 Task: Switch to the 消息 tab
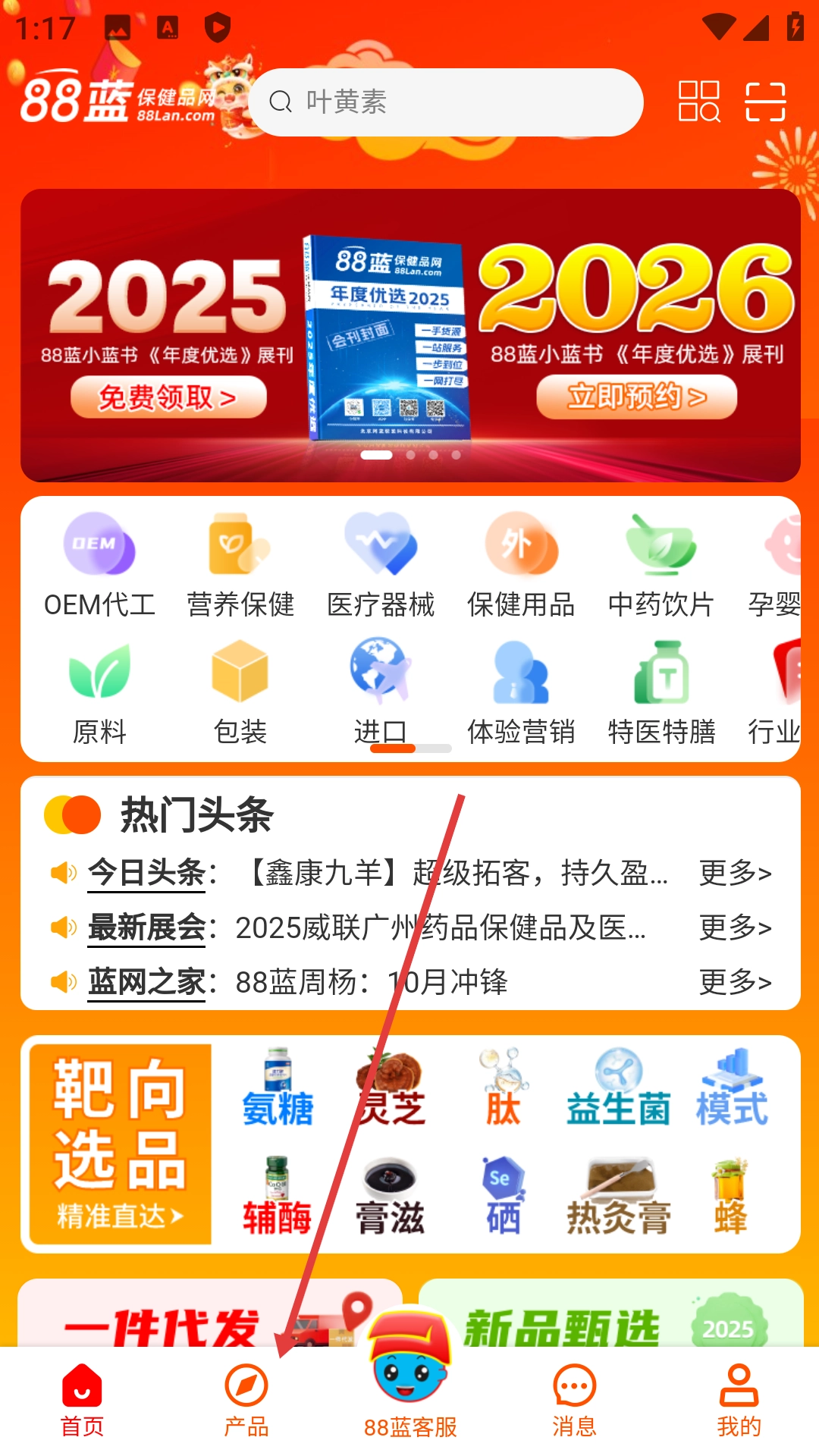[x=574, y=1401]
